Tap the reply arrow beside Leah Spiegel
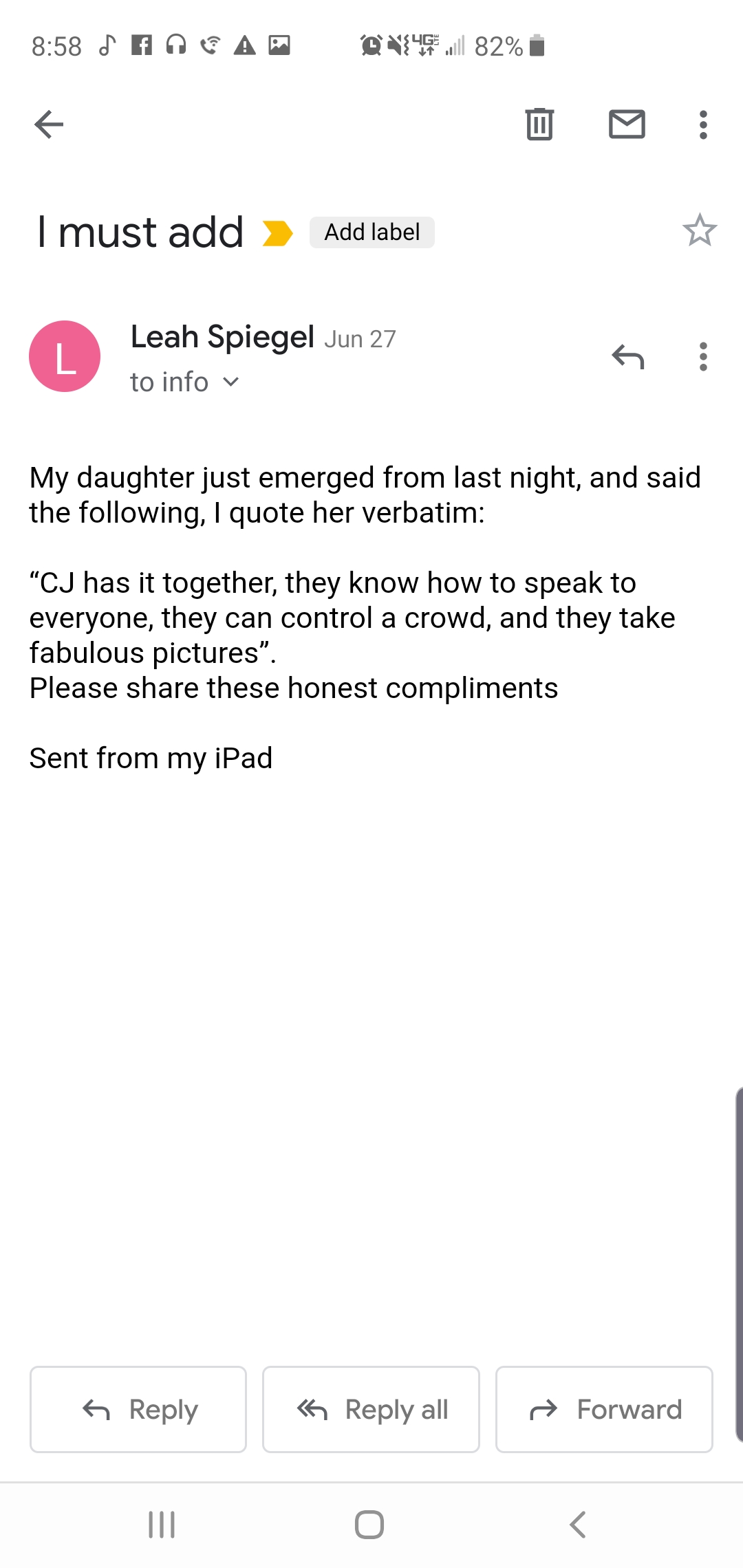This screenshot has height=1568, width=743. point(627,356)
